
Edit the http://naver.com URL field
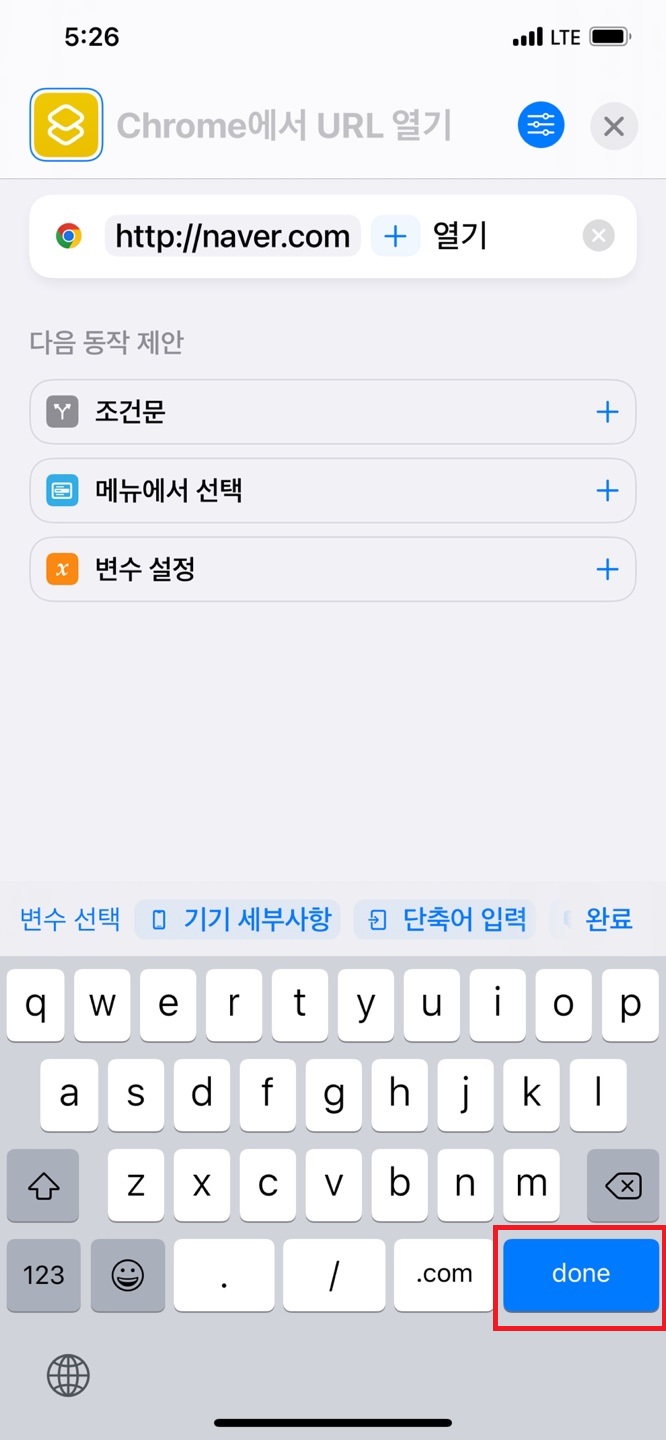232,237
